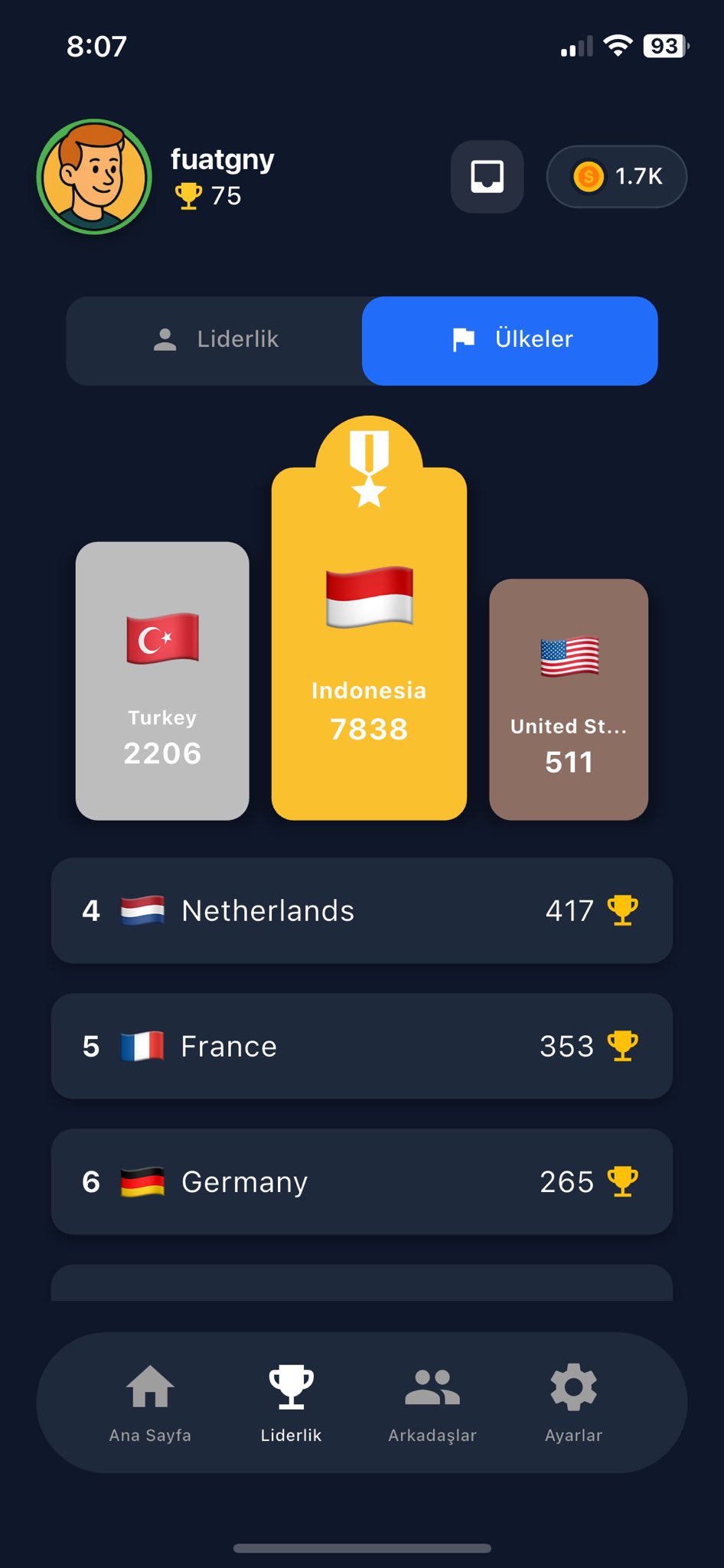Open the France ranking row

tap(361, 1046)
